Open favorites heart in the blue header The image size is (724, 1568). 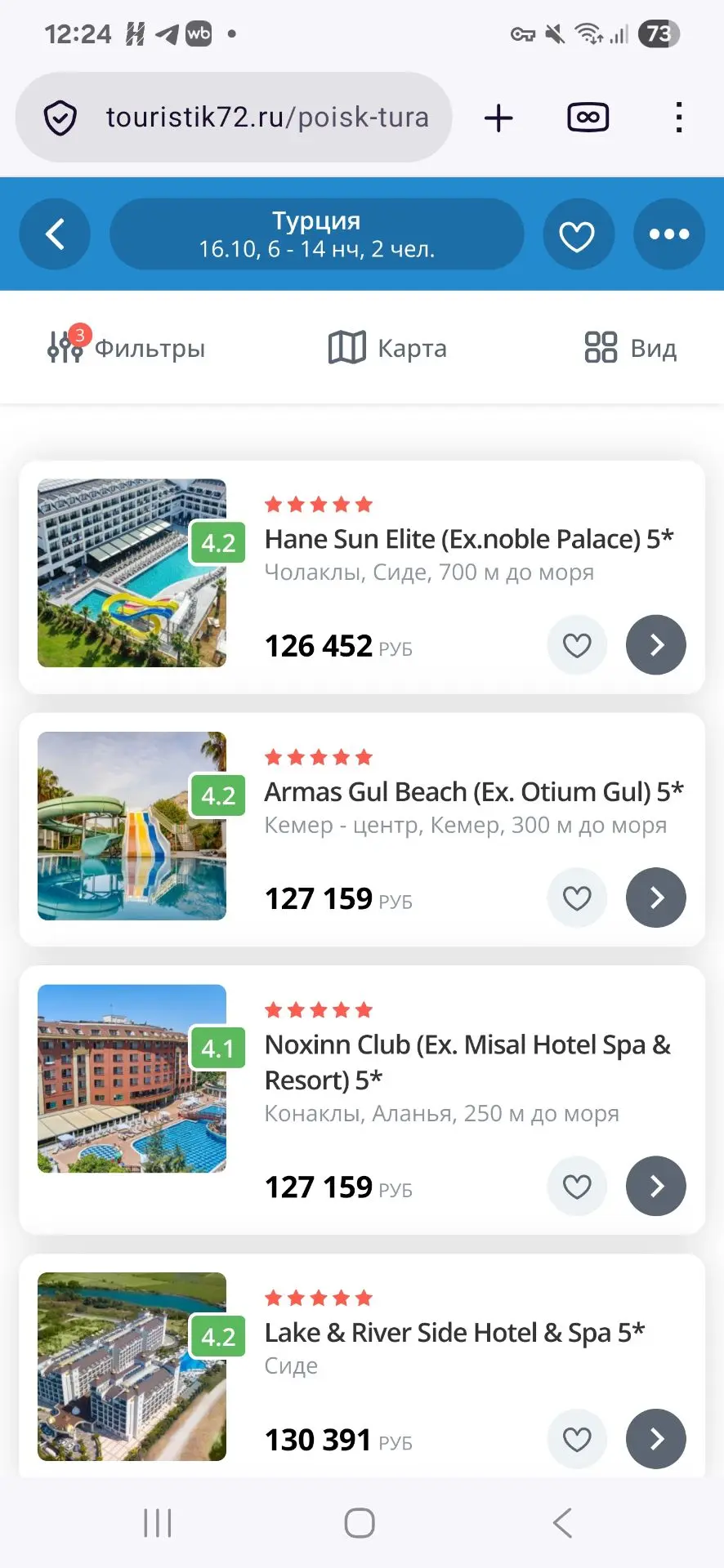pos(578,234)
